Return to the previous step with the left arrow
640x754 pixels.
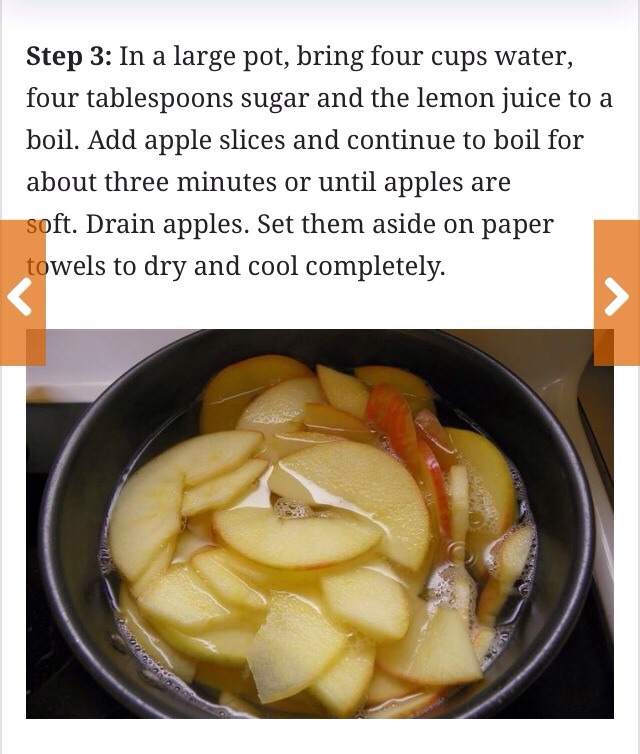coord(21,295)
